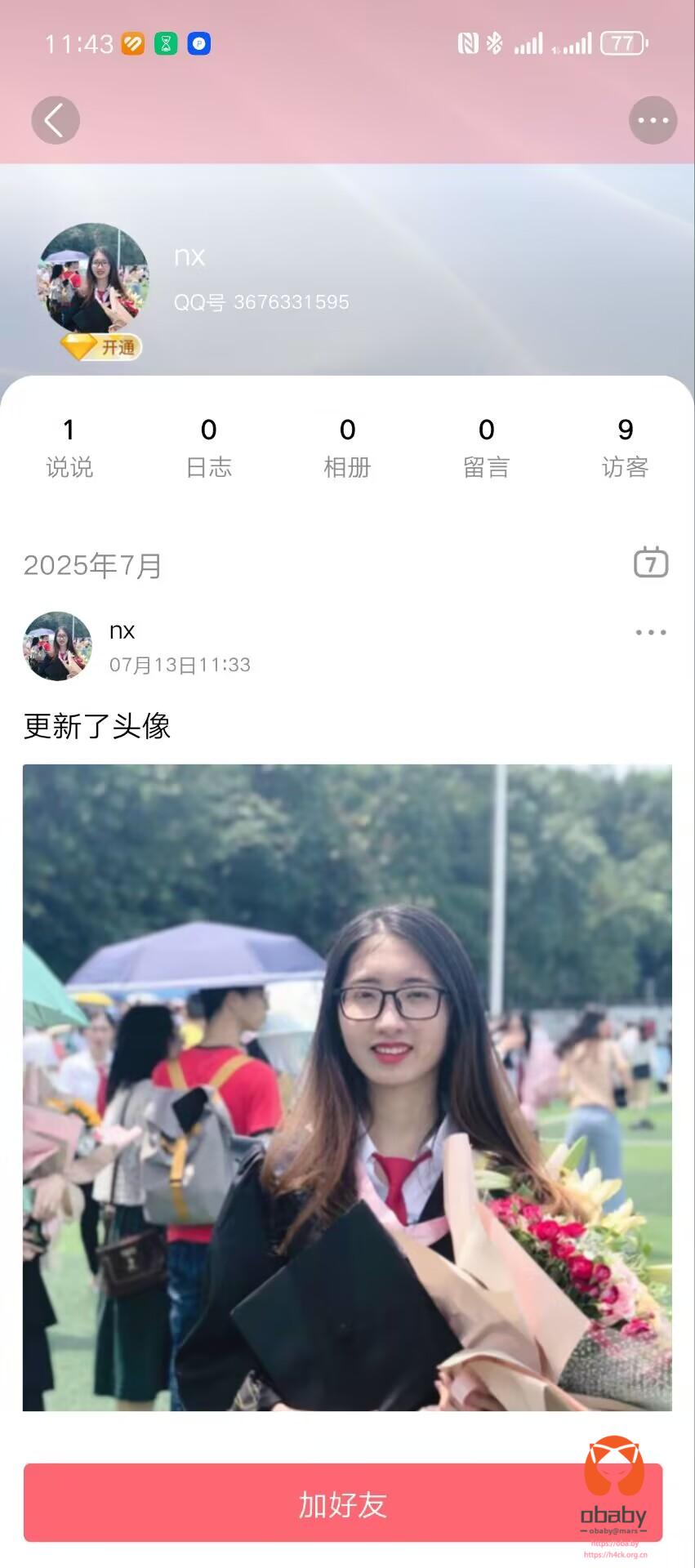View the updated avatar photo in the post
695x1568 pixels.
[347, 1087]
